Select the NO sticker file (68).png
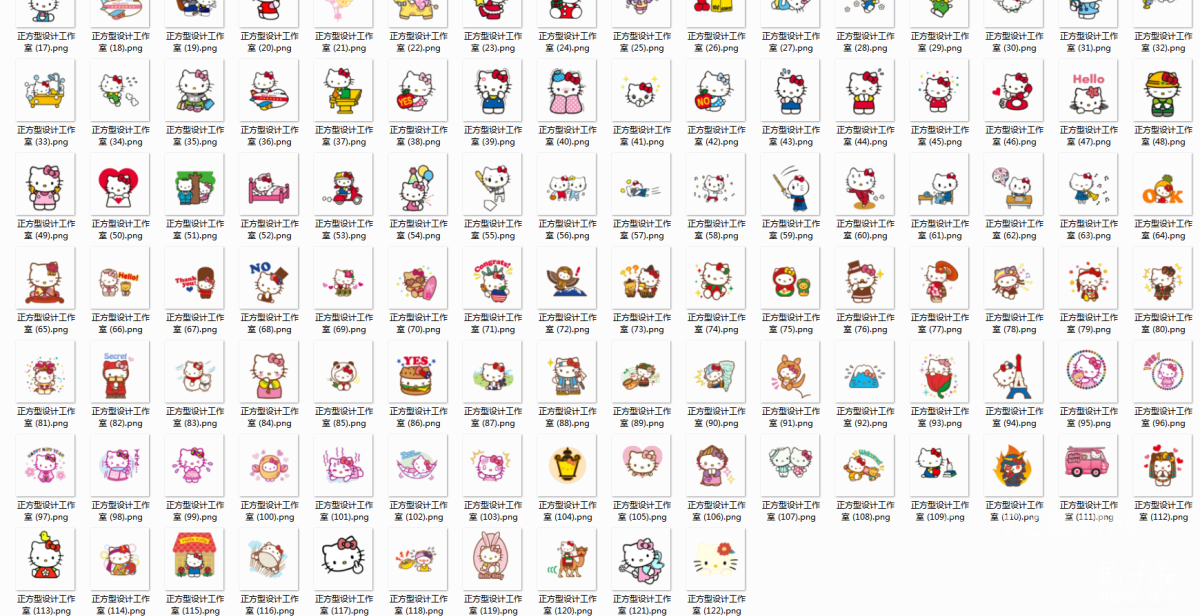This screenshot has height=616, width=1200. [267, 277]
